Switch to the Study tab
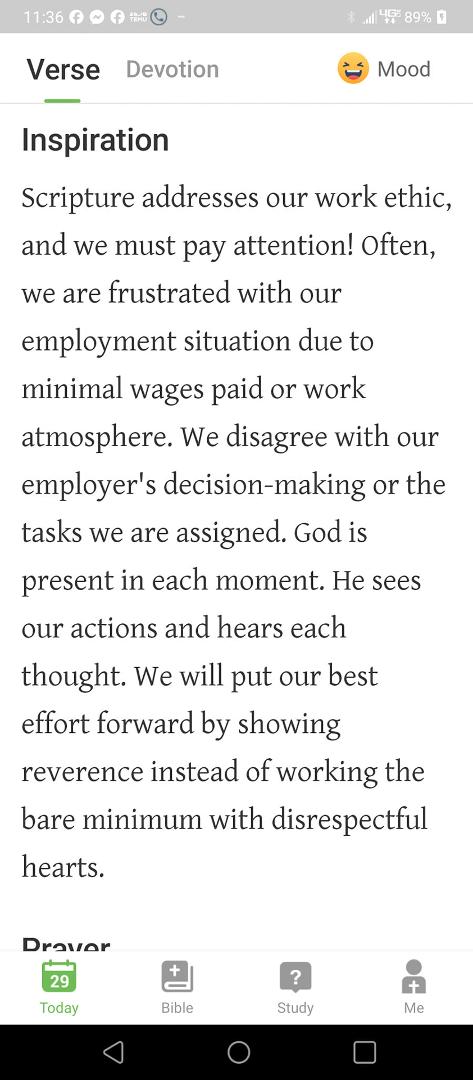This screenshot has height=1080, width=473. tap(295, 988)
